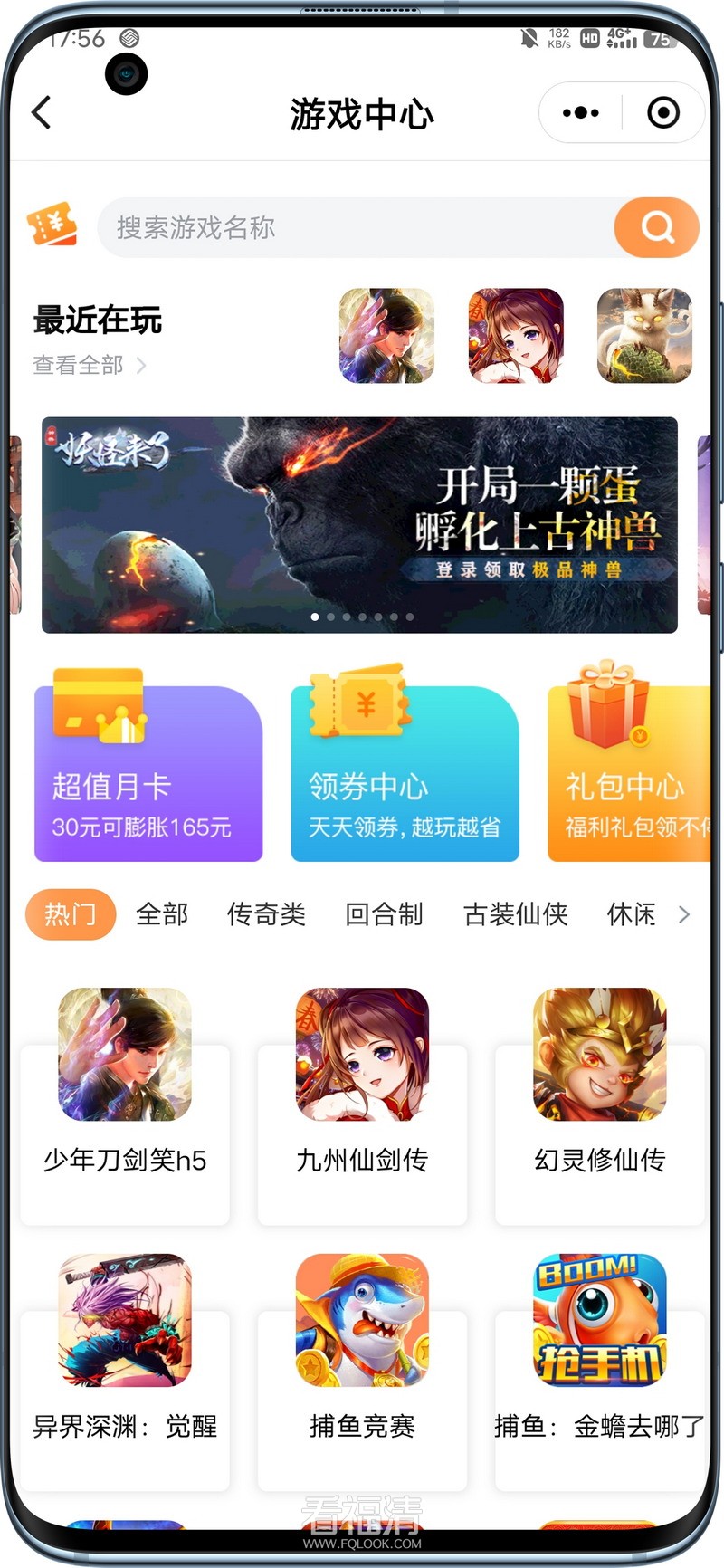The height and width of the screenshot is (1568, 724).
Task: Select the first carousel indicator dot
Action: click(x=315, y=617)
